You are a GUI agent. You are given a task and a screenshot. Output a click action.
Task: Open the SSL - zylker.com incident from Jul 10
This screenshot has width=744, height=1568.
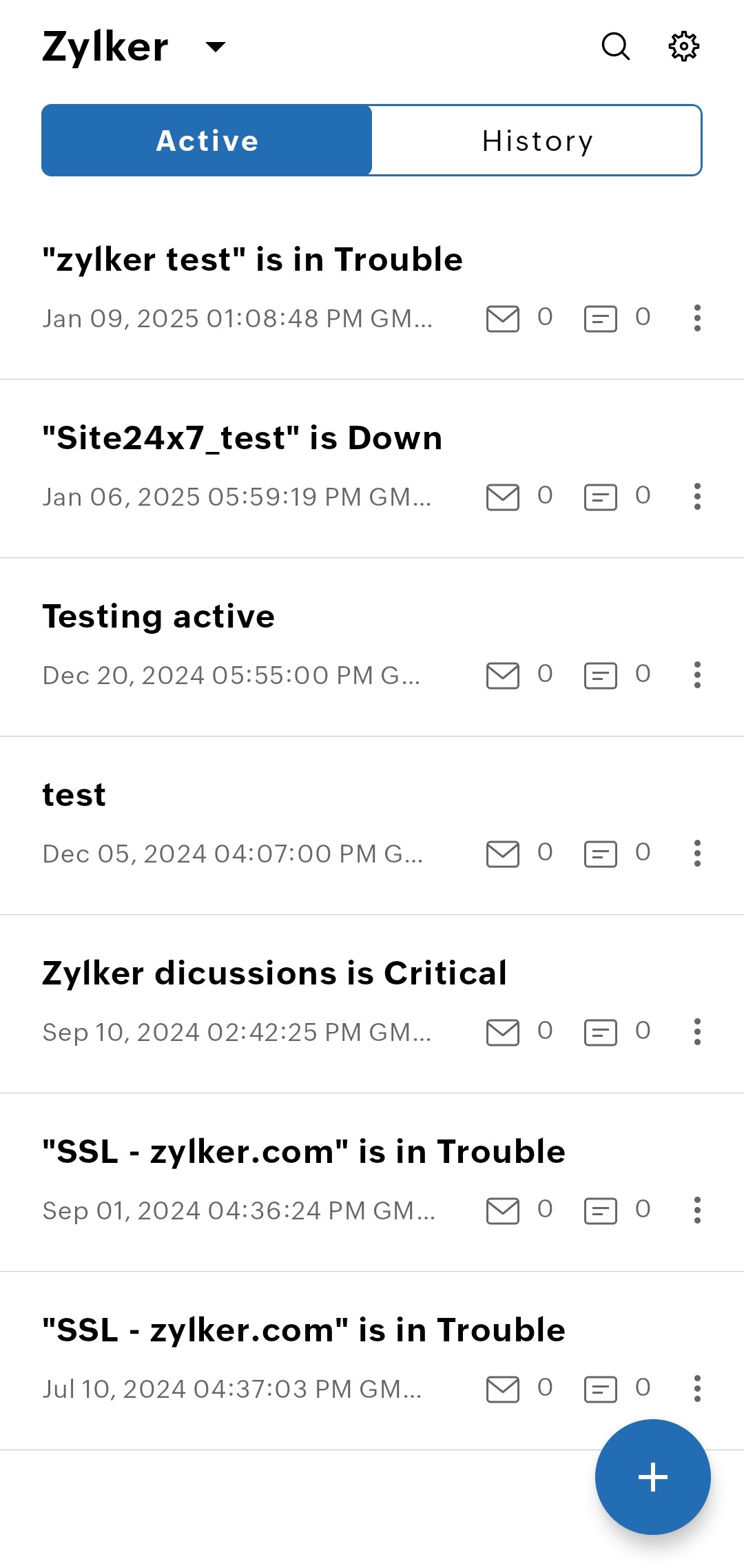click(304, 1330)
